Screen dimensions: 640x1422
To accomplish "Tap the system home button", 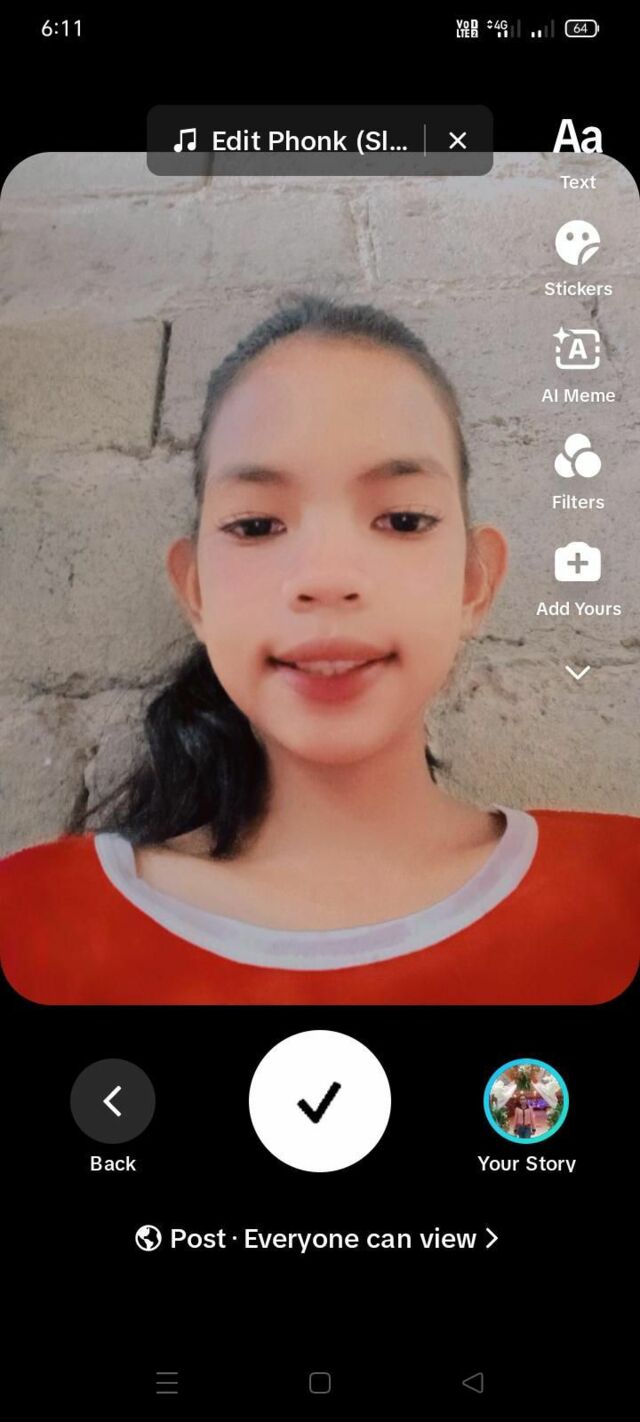I will (320, 1383).
